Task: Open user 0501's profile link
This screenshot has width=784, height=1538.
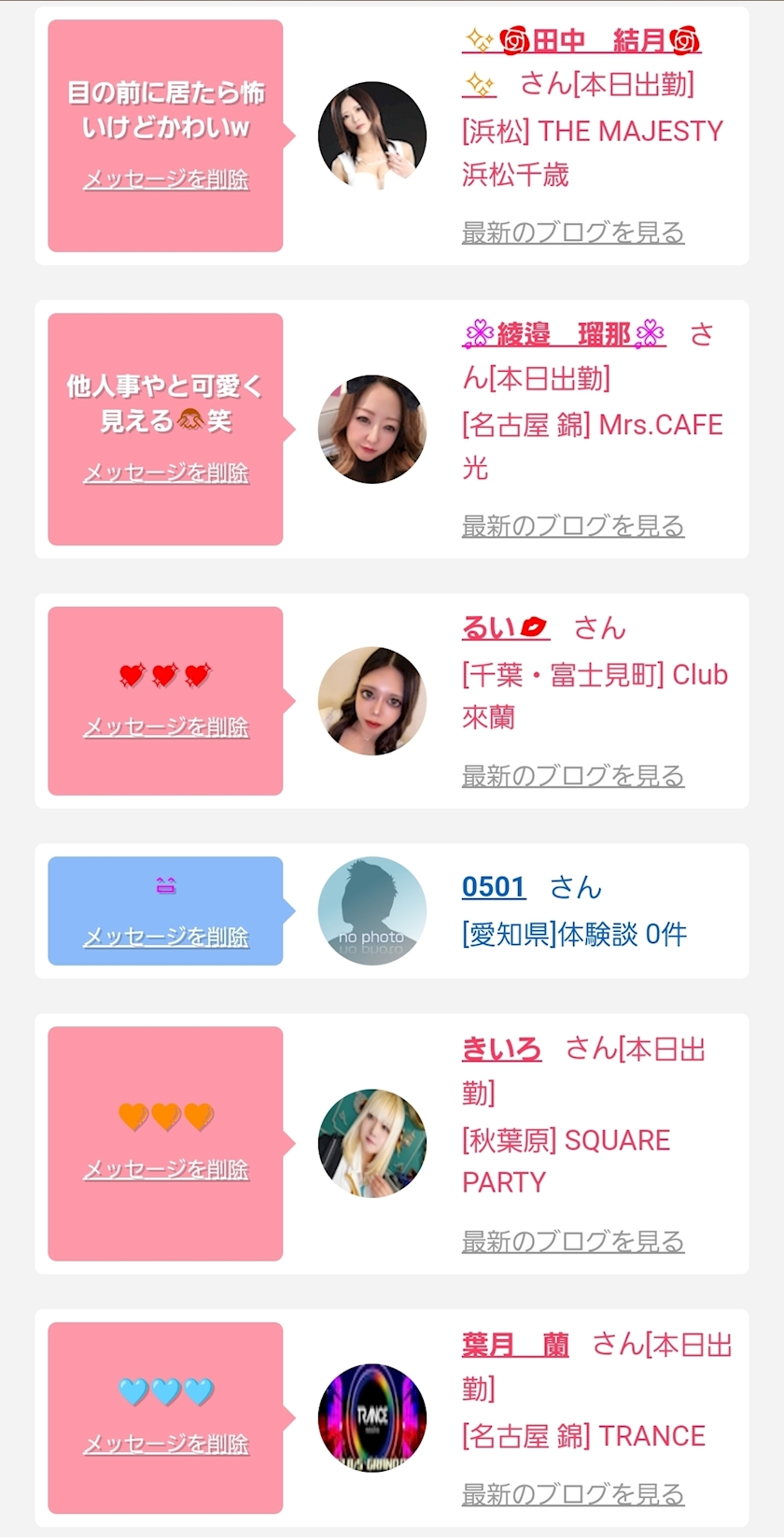Action: click(494, 886)
